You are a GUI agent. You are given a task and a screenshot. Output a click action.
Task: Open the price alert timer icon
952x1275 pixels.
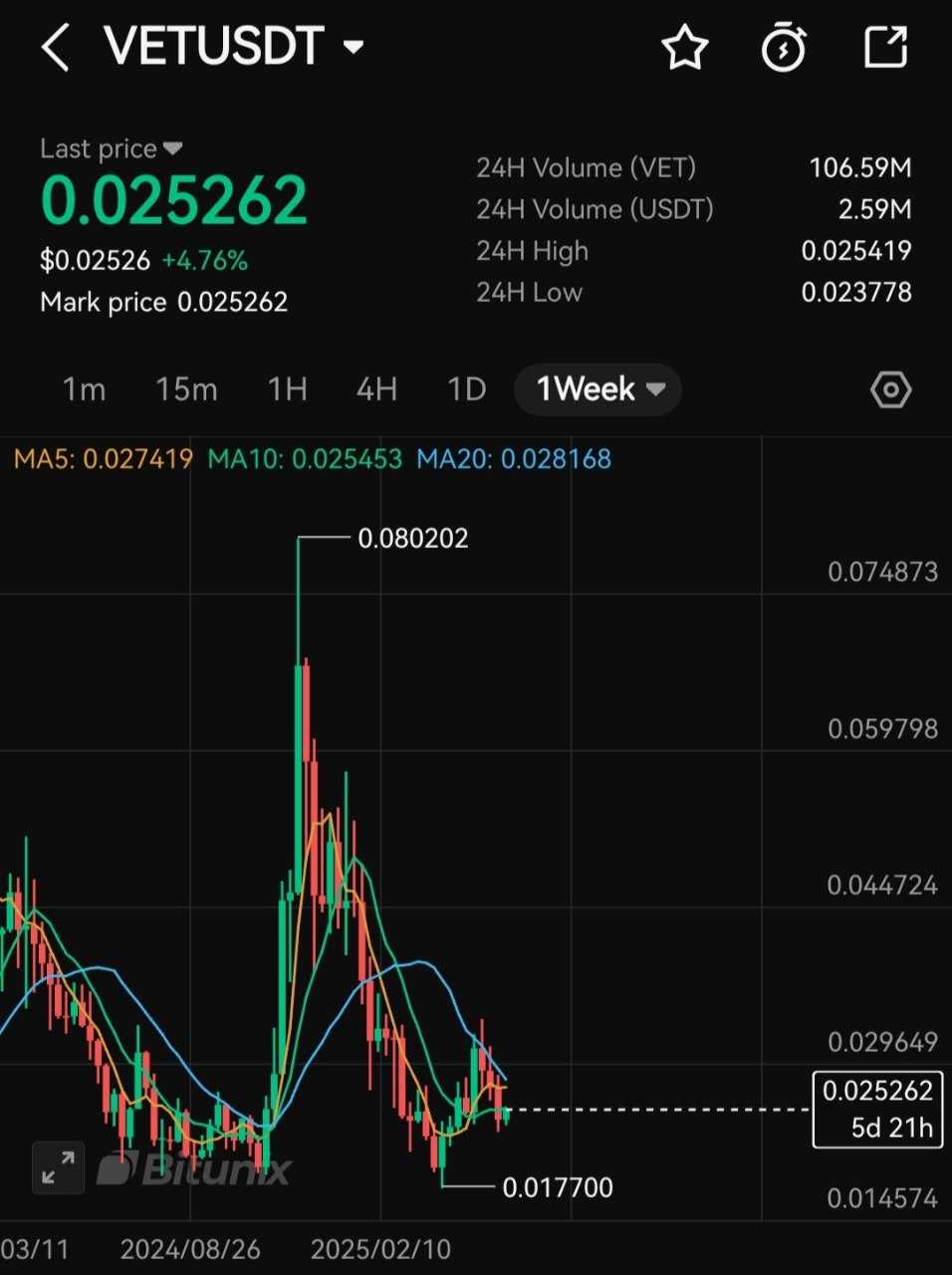pos(784,47)
